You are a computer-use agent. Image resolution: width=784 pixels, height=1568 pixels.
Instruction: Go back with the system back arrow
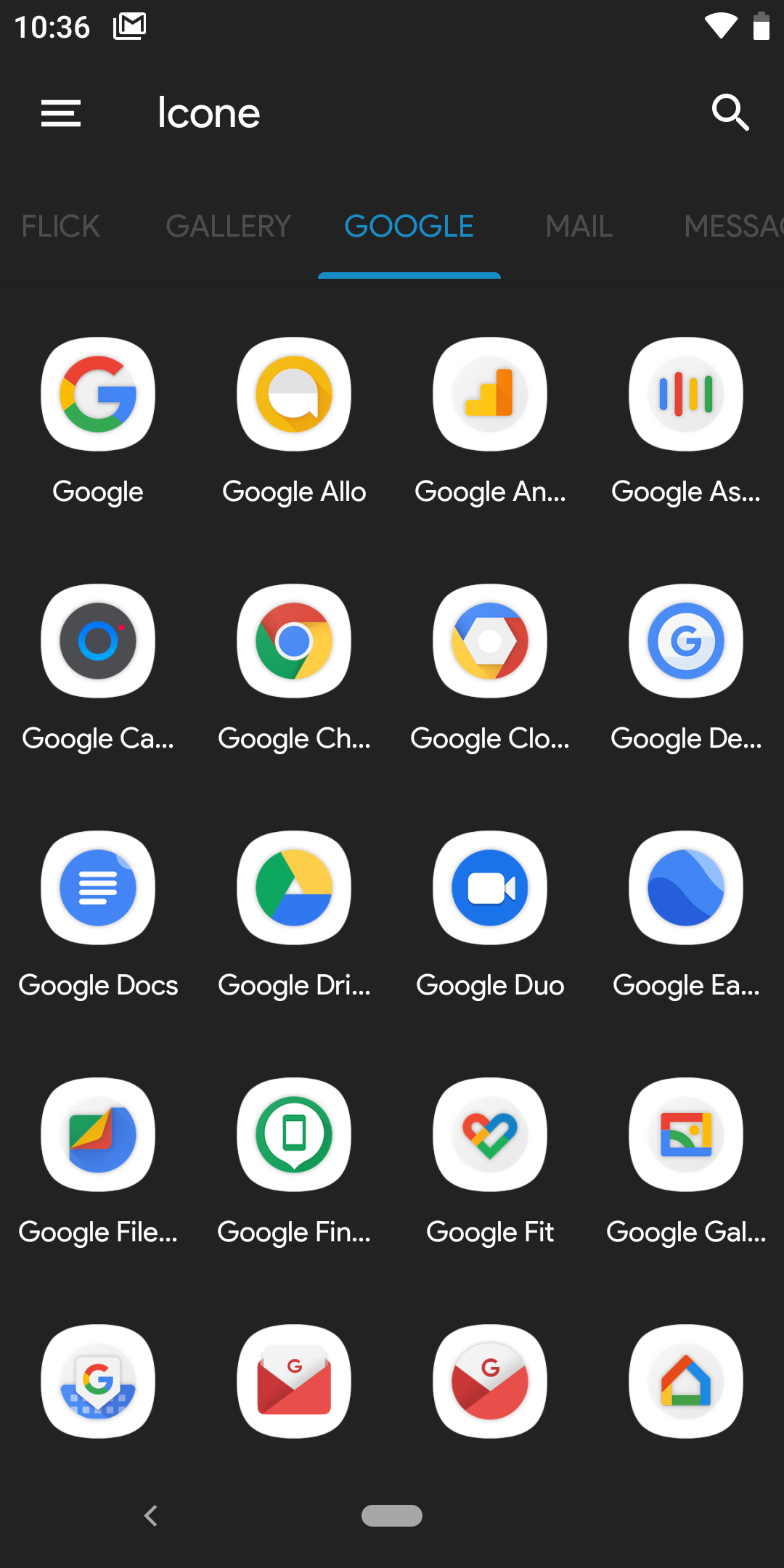pos(151,1516)
